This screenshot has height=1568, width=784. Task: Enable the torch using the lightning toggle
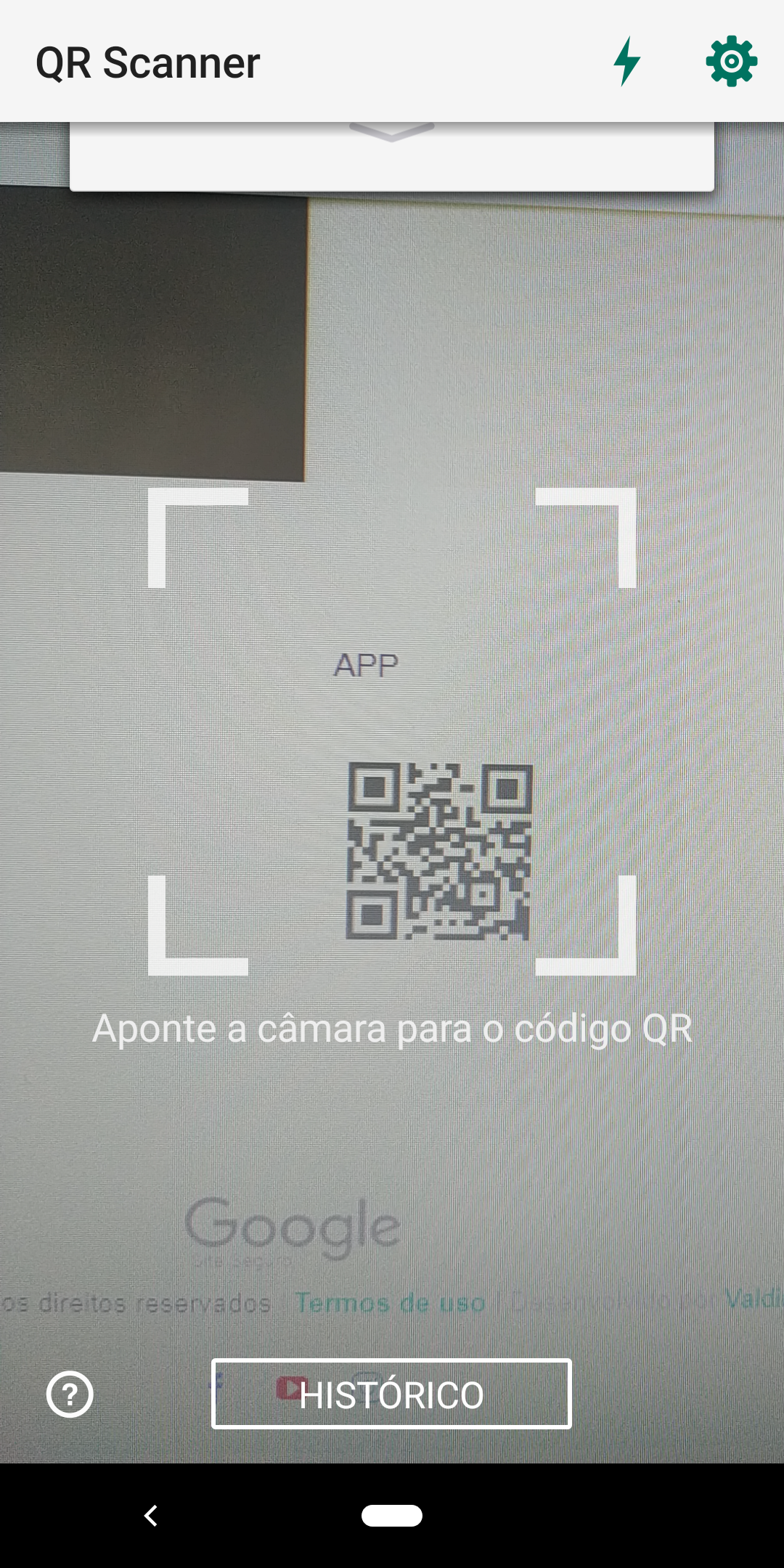pyautogui.click(x=626, y=63)
